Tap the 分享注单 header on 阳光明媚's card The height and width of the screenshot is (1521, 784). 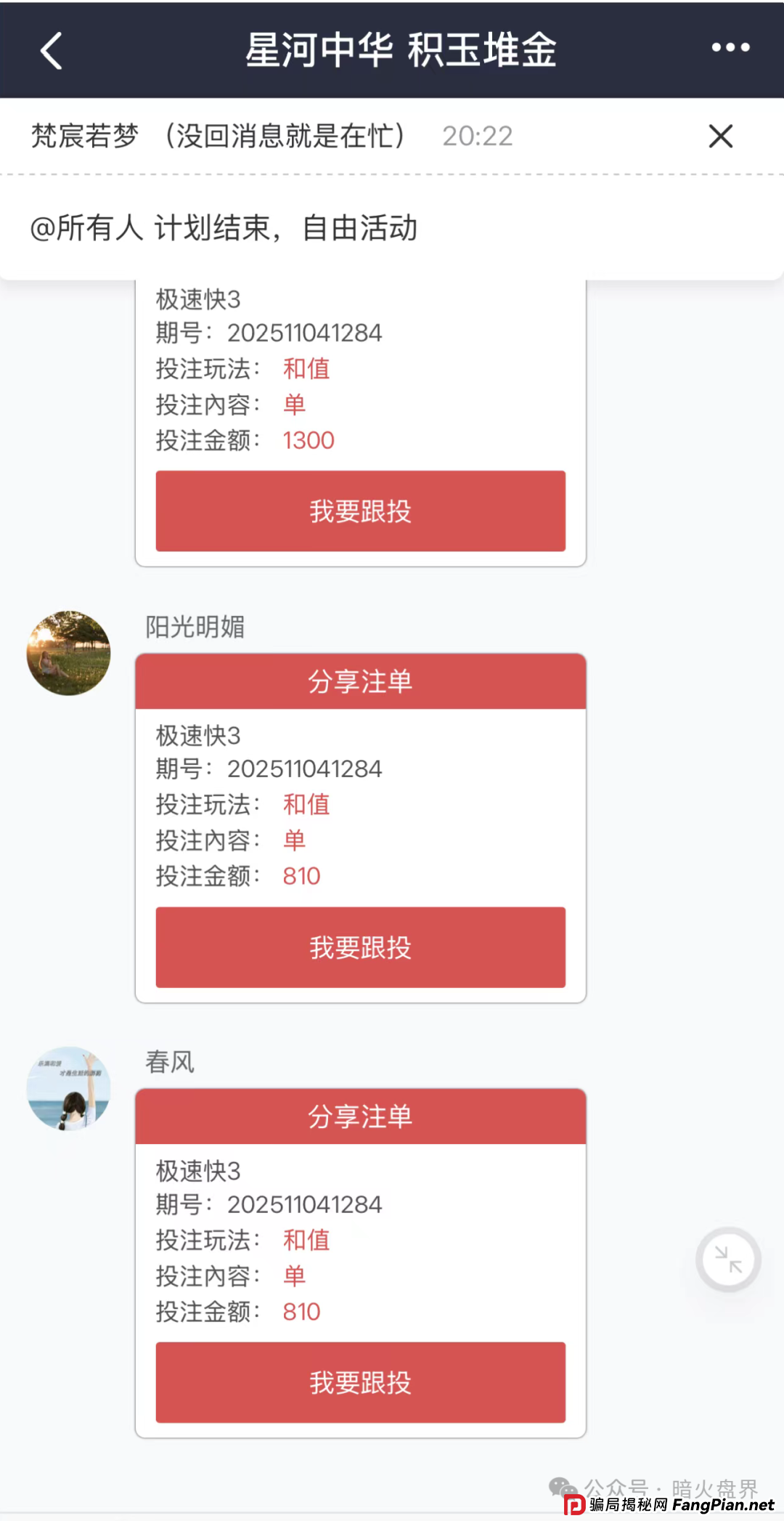click(359, 682)
